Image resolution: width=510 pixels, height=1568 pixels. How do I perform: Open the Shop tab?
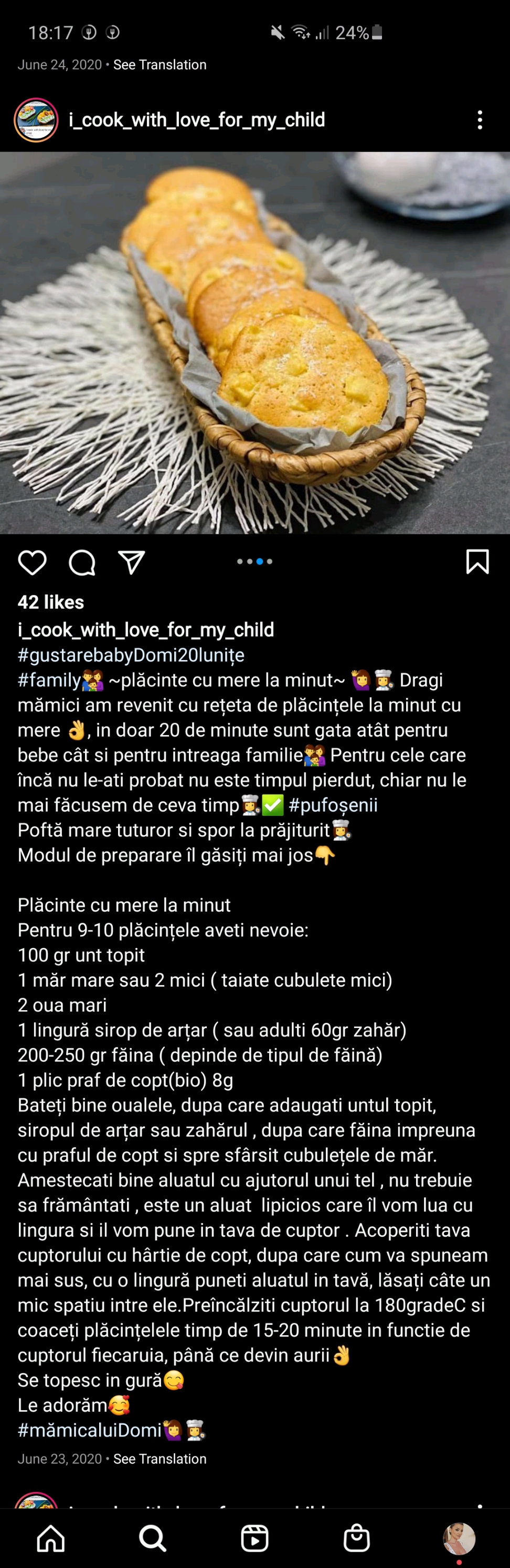pos(356,1538)
